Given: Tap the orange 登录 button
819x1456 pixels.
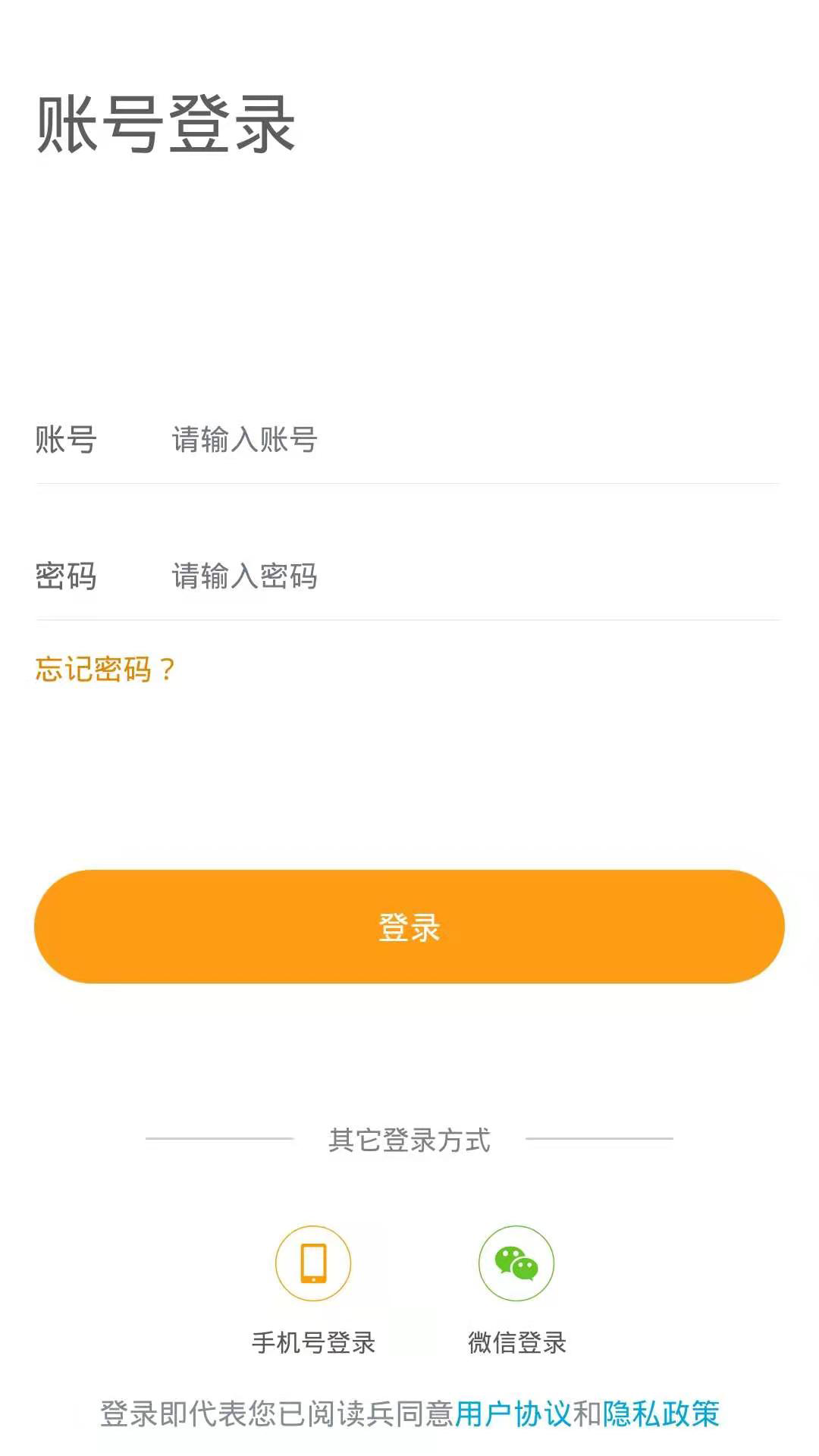Looking at the screenshot, I should point(409,927).
